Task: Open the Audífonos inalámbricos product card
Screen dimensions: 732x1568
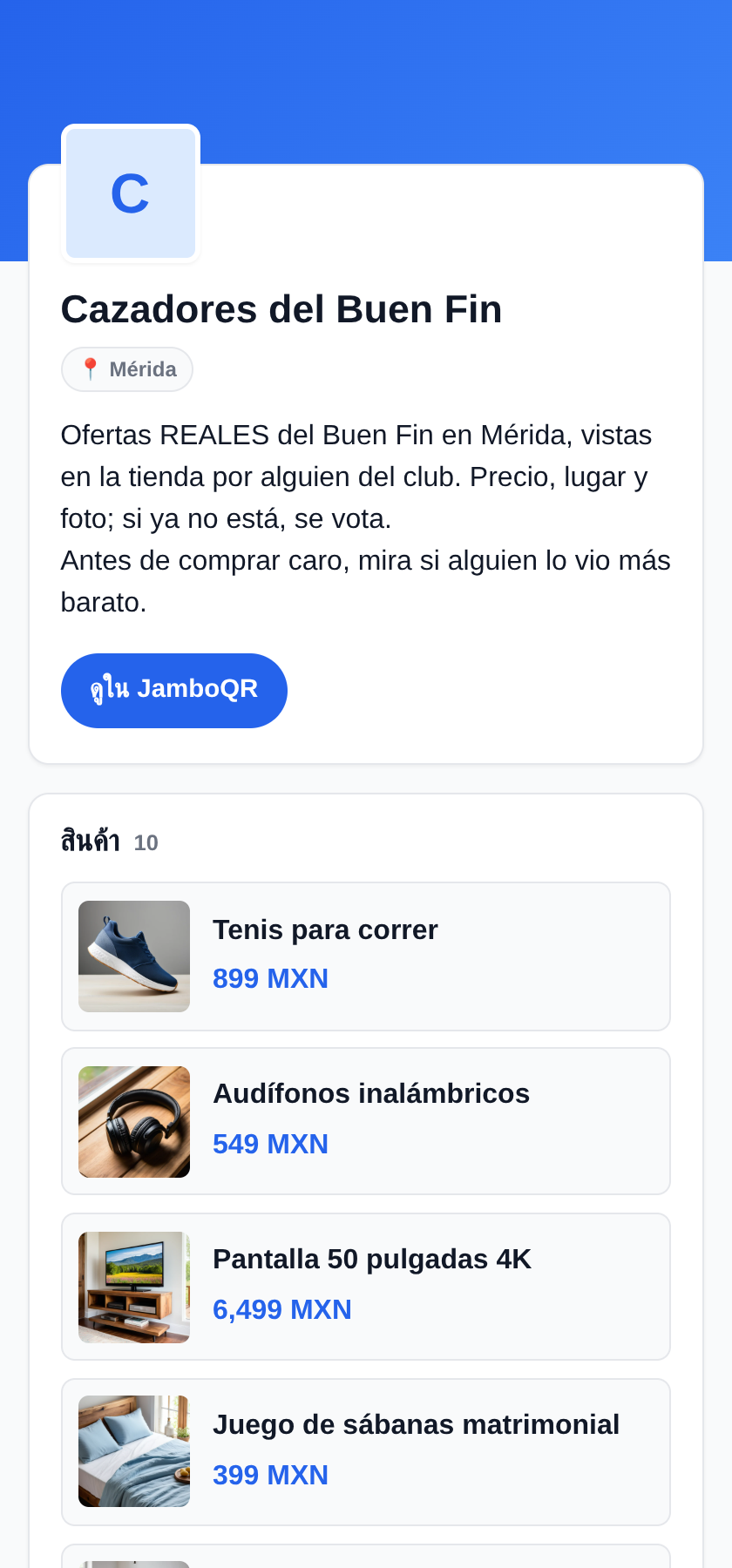Action: click(366, 1121)
